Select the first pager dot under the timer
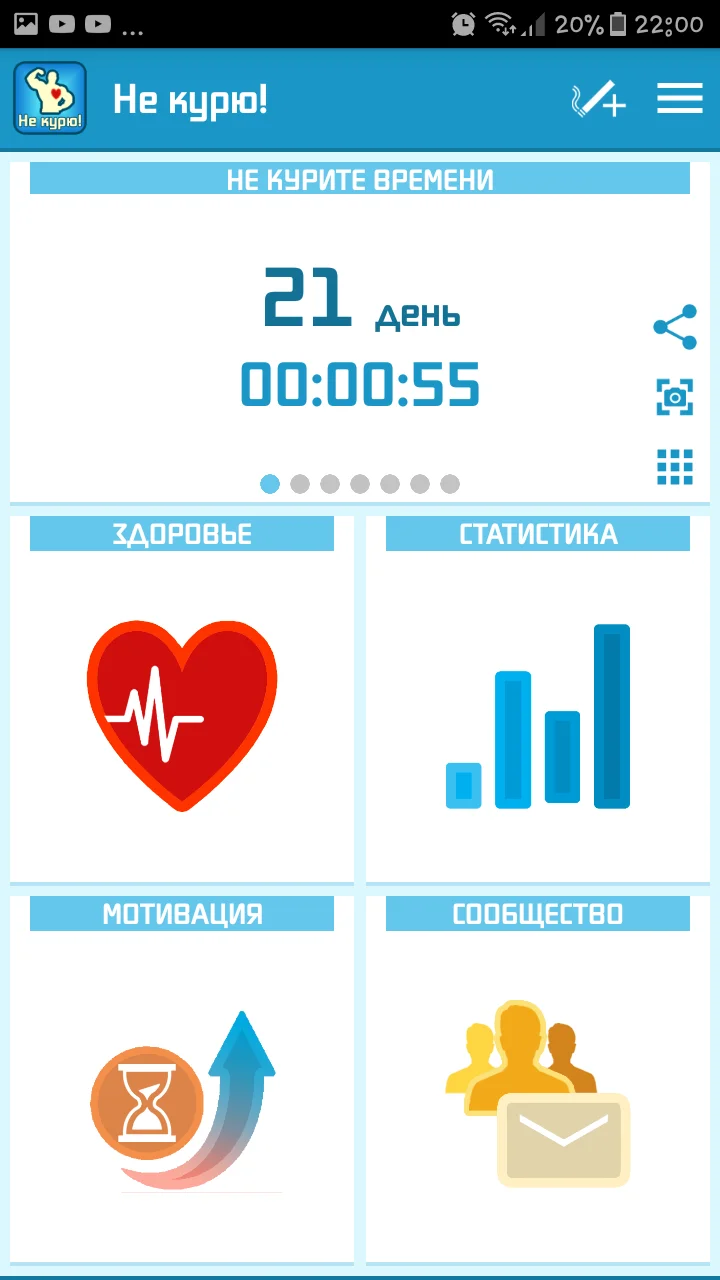 269,483
